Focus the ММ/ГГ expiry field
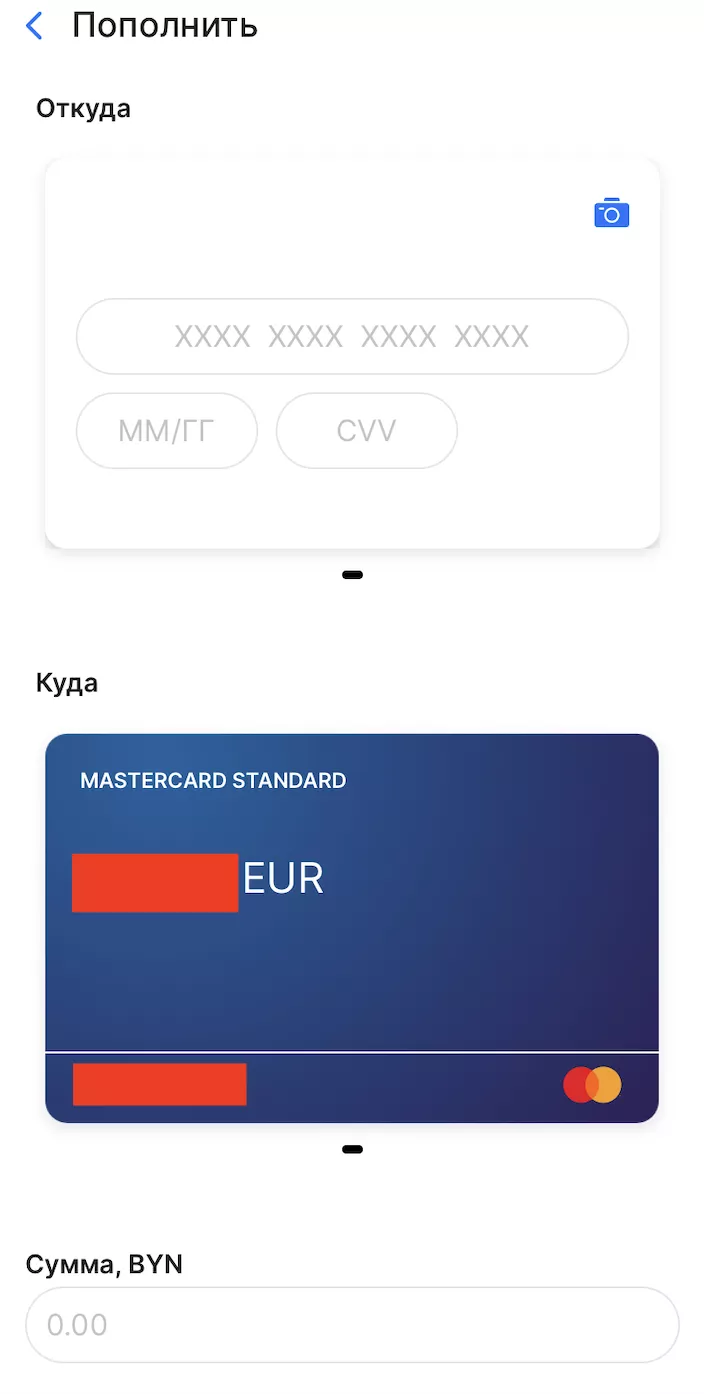This screenshot has height=1394, width=704. pos(167,431)
